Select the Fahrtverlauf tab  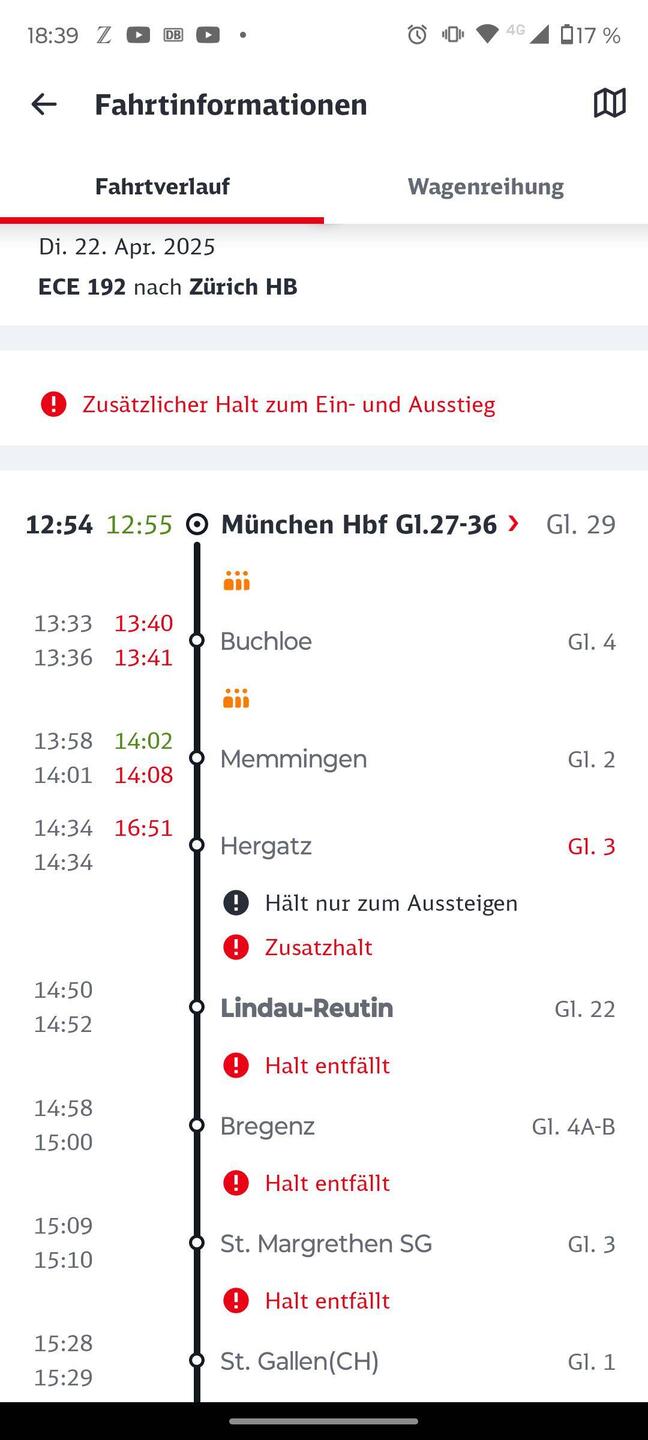pos(162,187)
